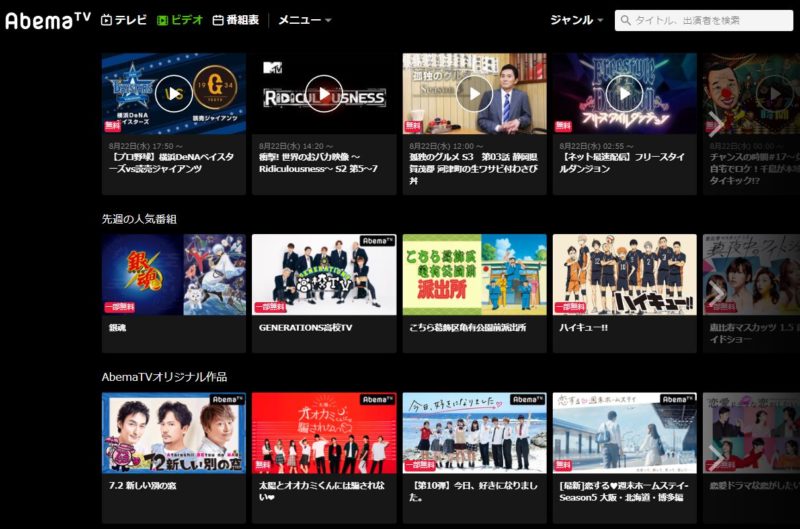The image size is (800, 529).
Task: Open 太鳳とオオカミくんには騙されない
Action: click(323, 434)
